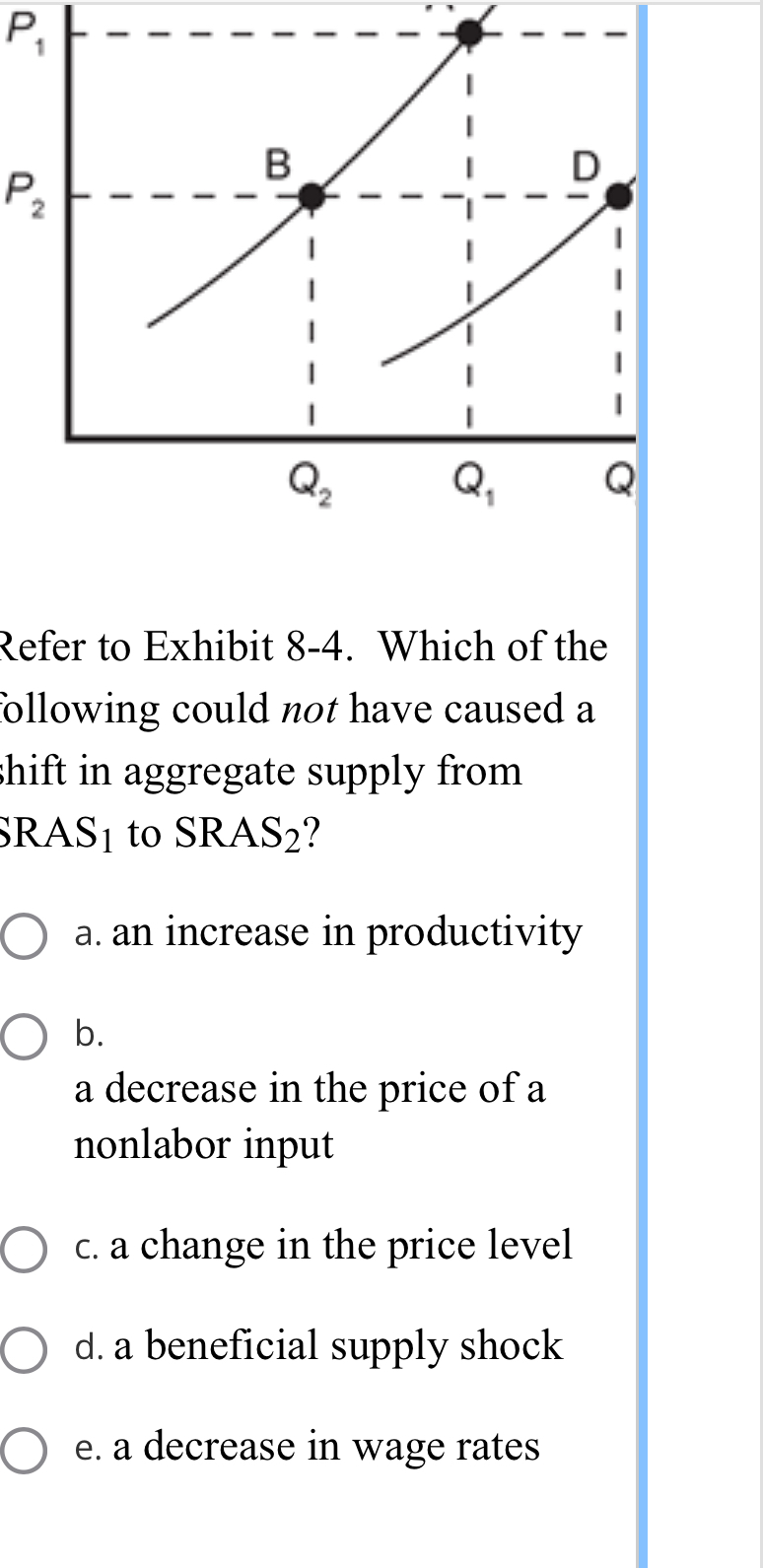
Task: Select option e, a decrease in wage rates
Action: coord(23,1451)
